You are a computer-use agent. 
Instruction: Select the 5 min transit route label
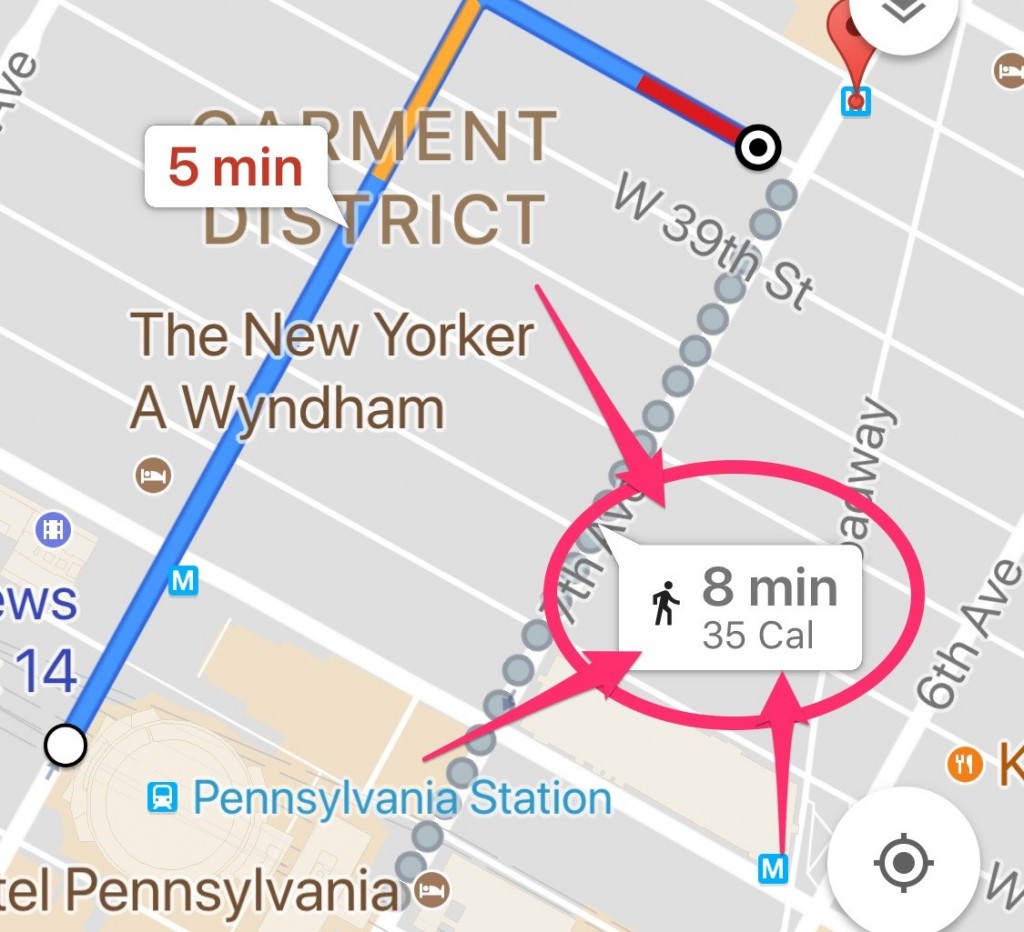coord(236,167)
